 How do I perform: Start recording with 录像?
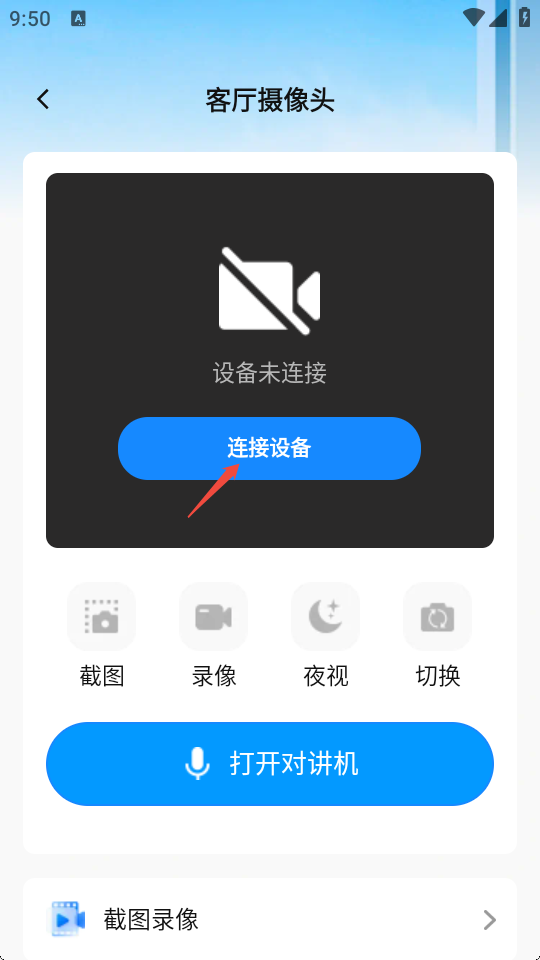[x=214, y=617]
